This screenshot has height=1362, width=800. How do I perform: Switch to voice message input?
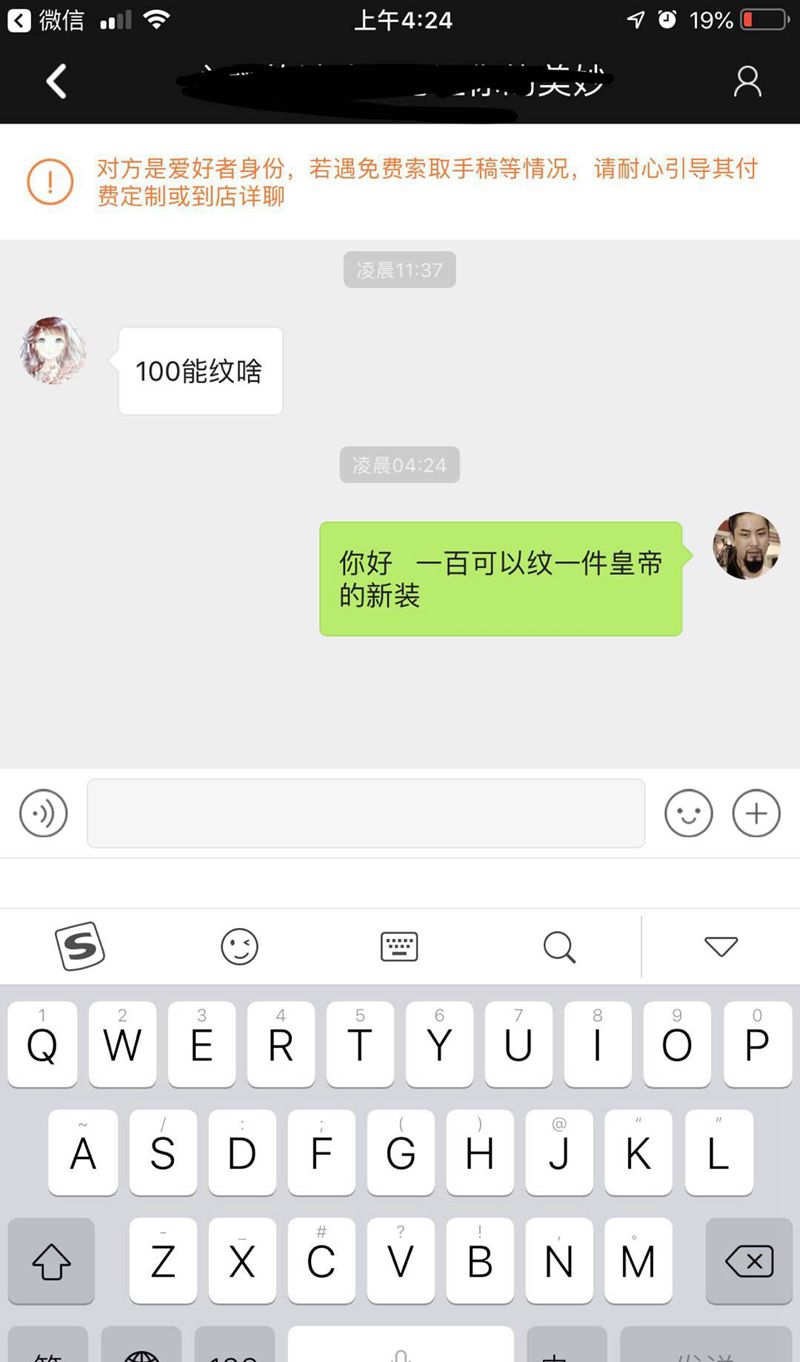click(x=43, y=813)
